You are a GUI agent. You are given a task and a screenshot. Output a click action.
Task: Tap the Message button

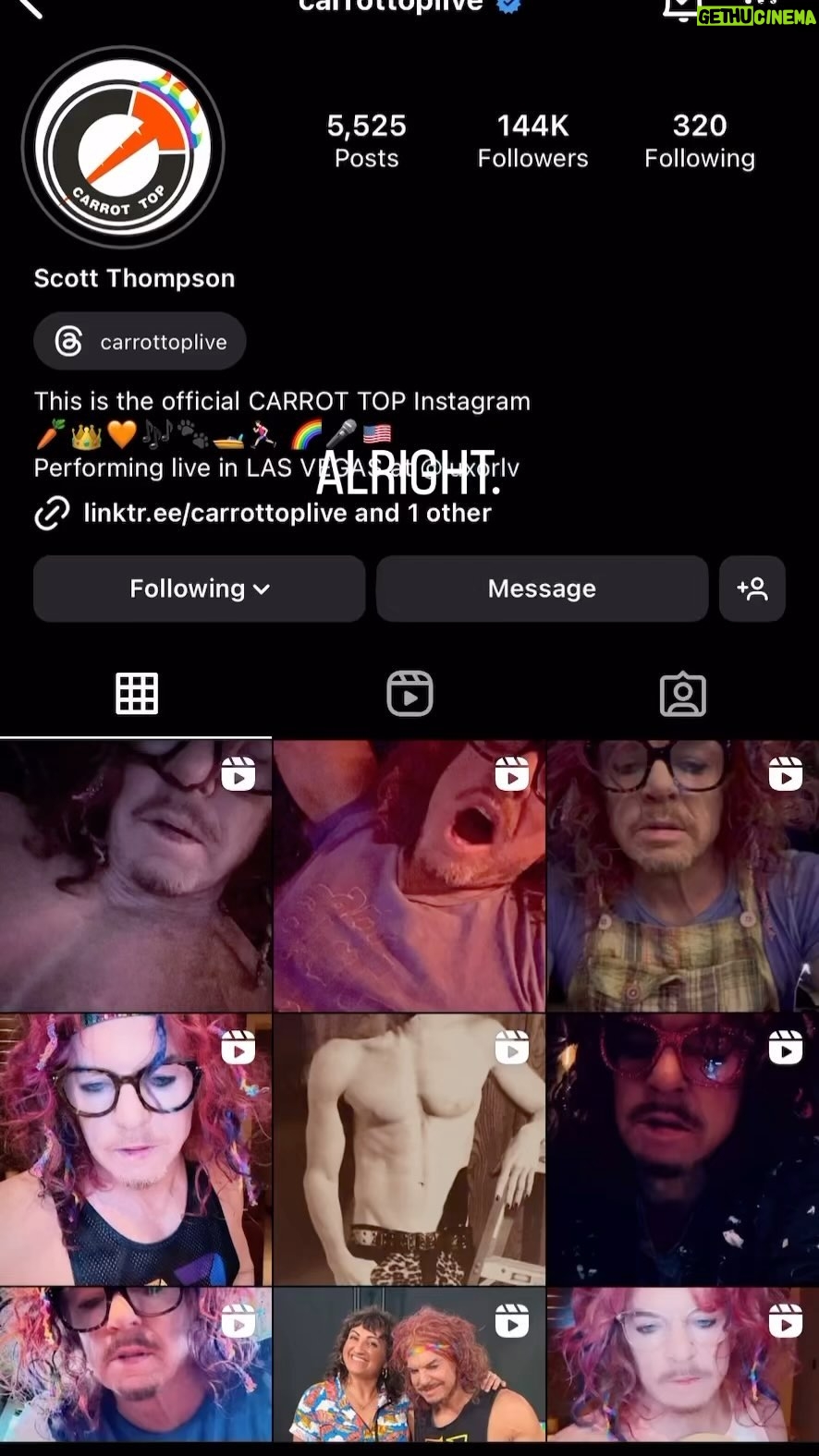tap(542, 588)
